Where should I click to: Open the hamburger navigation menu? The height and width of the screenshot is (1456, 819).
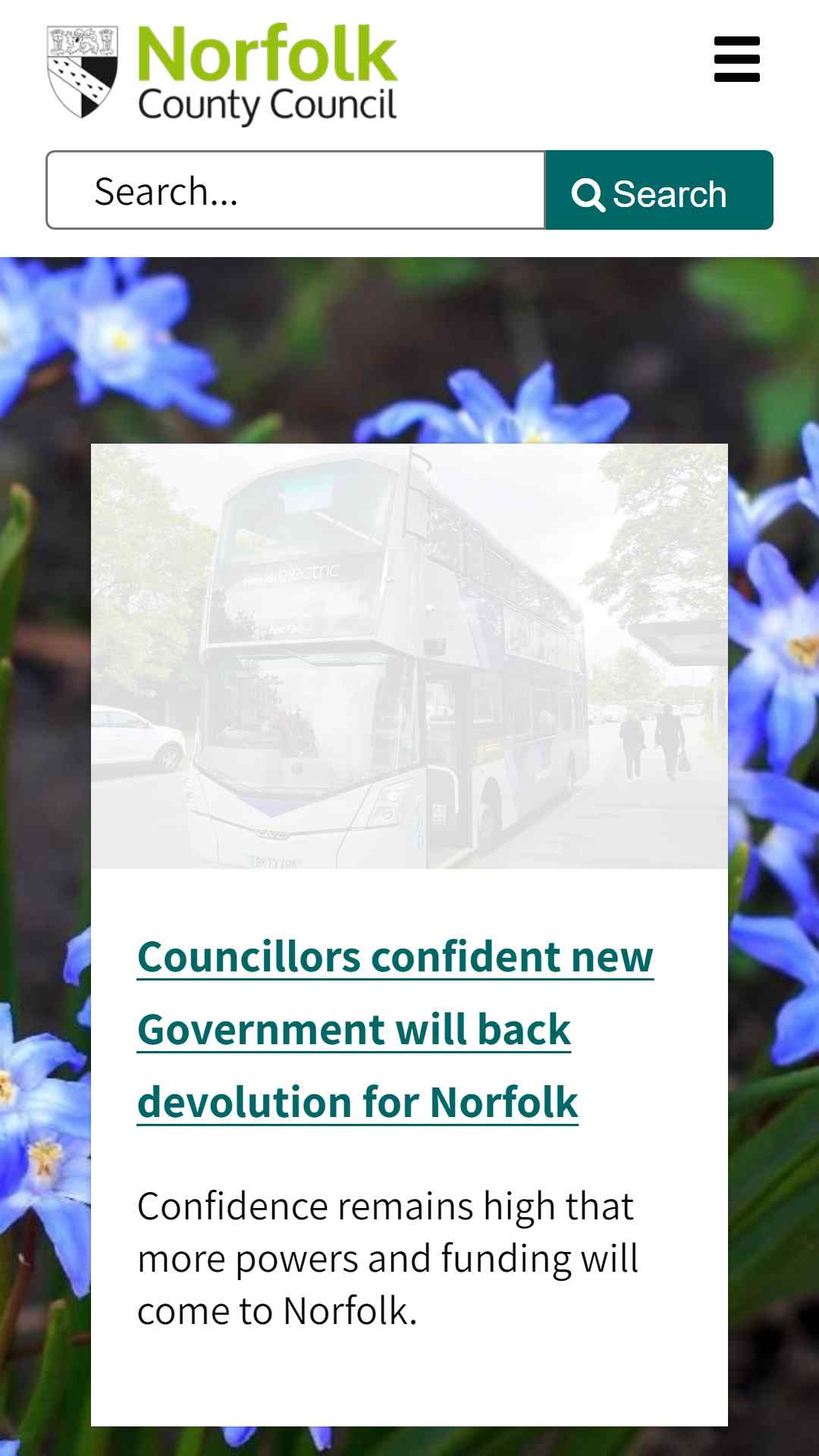[x=736, y=59]
